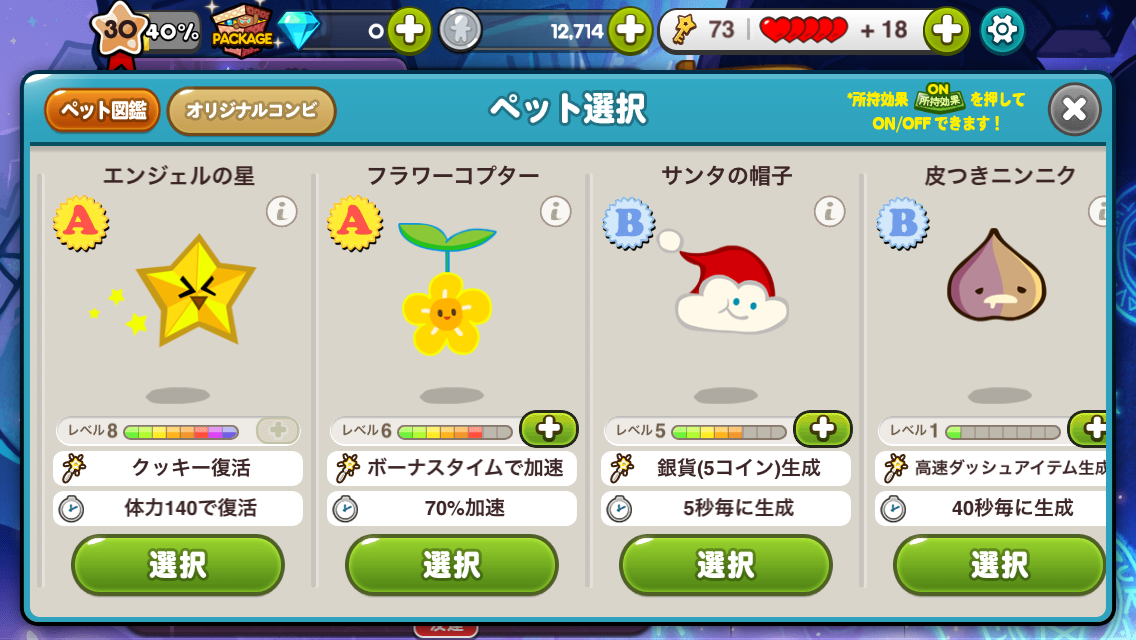Select フラワーコプター pet
The height and width of the screenshot is (640, 1136).
452,565
